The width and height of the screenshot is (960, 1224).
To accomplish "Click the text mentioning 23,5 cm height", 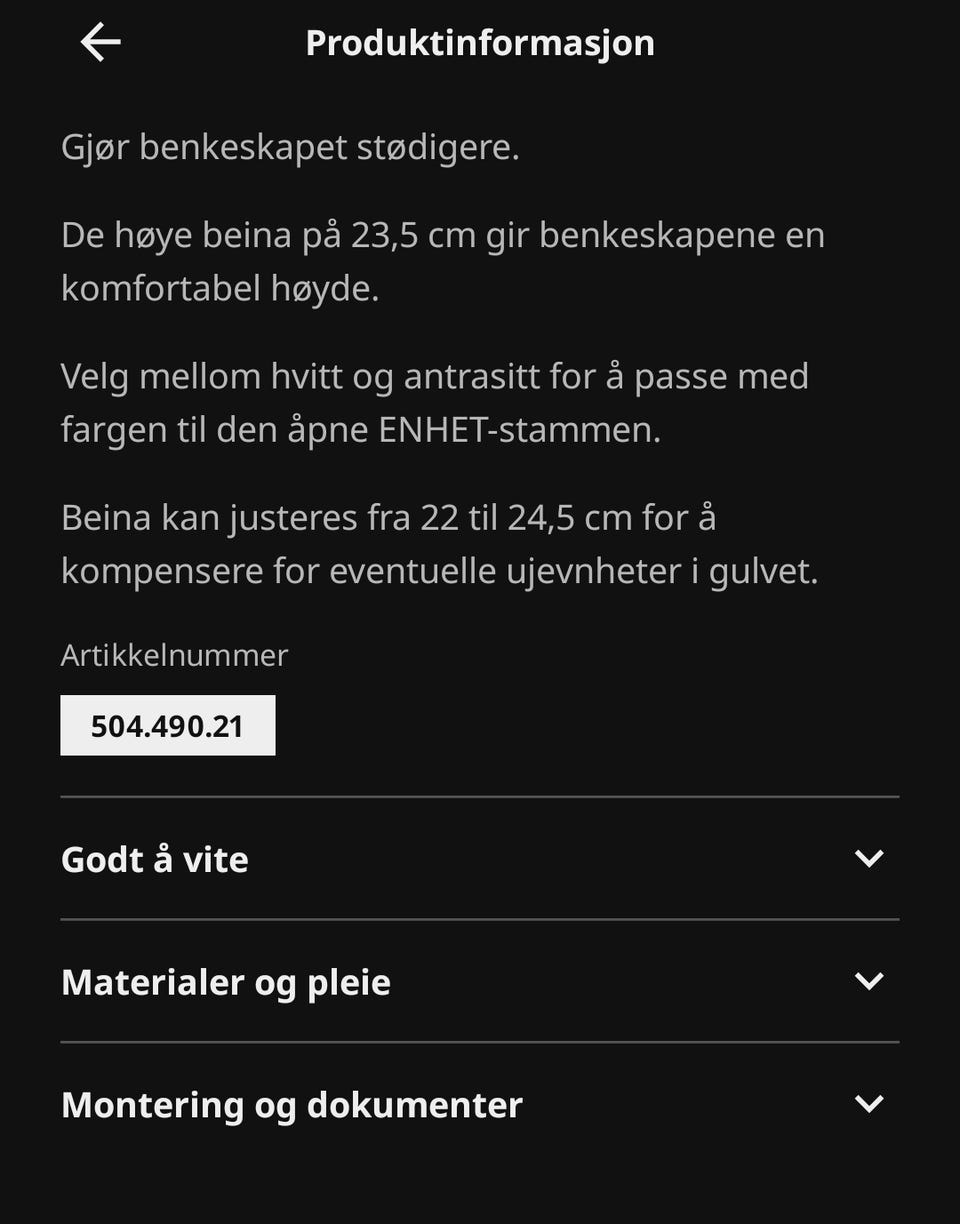I will tap(444, 258).
